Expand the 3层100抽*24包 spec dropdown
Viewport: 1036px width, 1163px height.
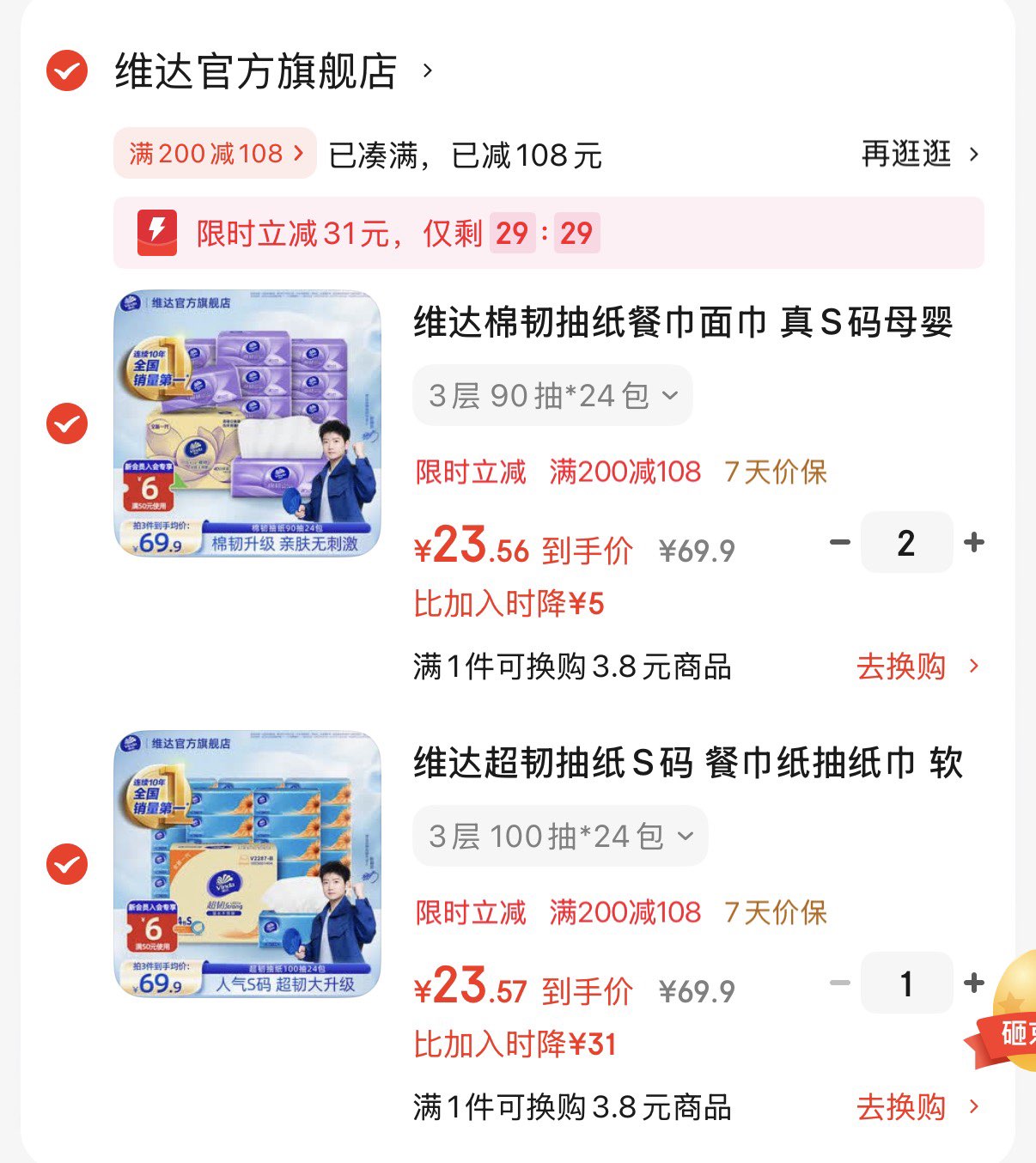[x=560, y=837]
